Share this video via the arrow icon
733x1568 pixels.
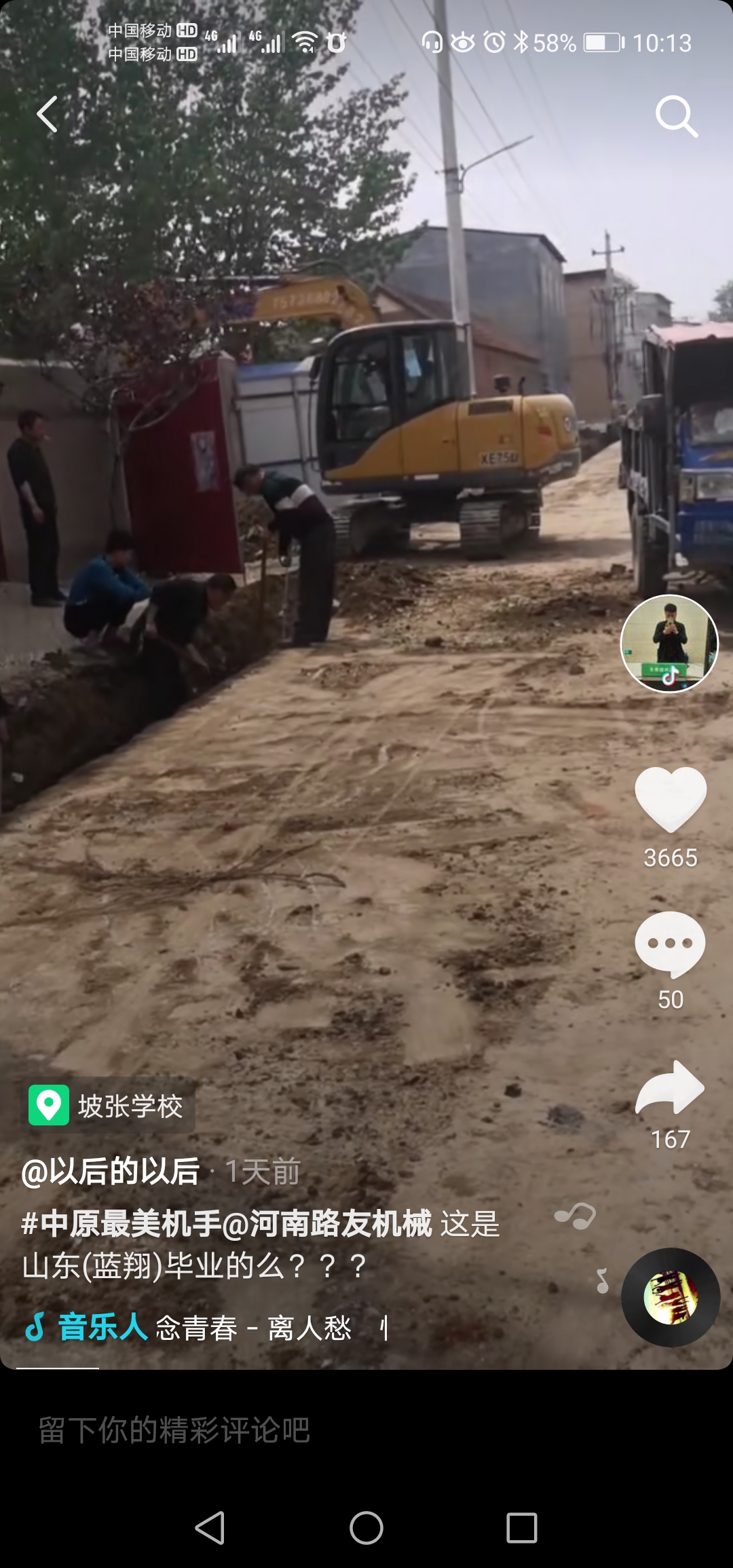(670, 1088)
